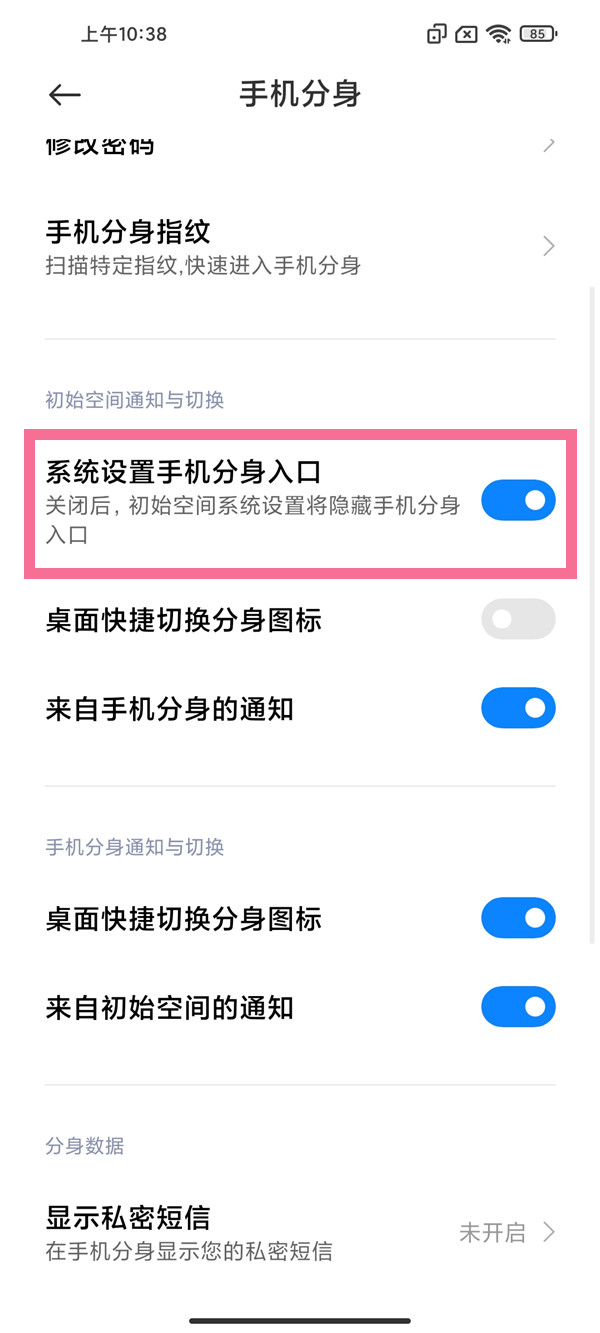600x1333 pixels.
Task: Turn off 桌面快捷切换分身图标 under 手机分身通知与切换
Action: click(x=518, y=918)
